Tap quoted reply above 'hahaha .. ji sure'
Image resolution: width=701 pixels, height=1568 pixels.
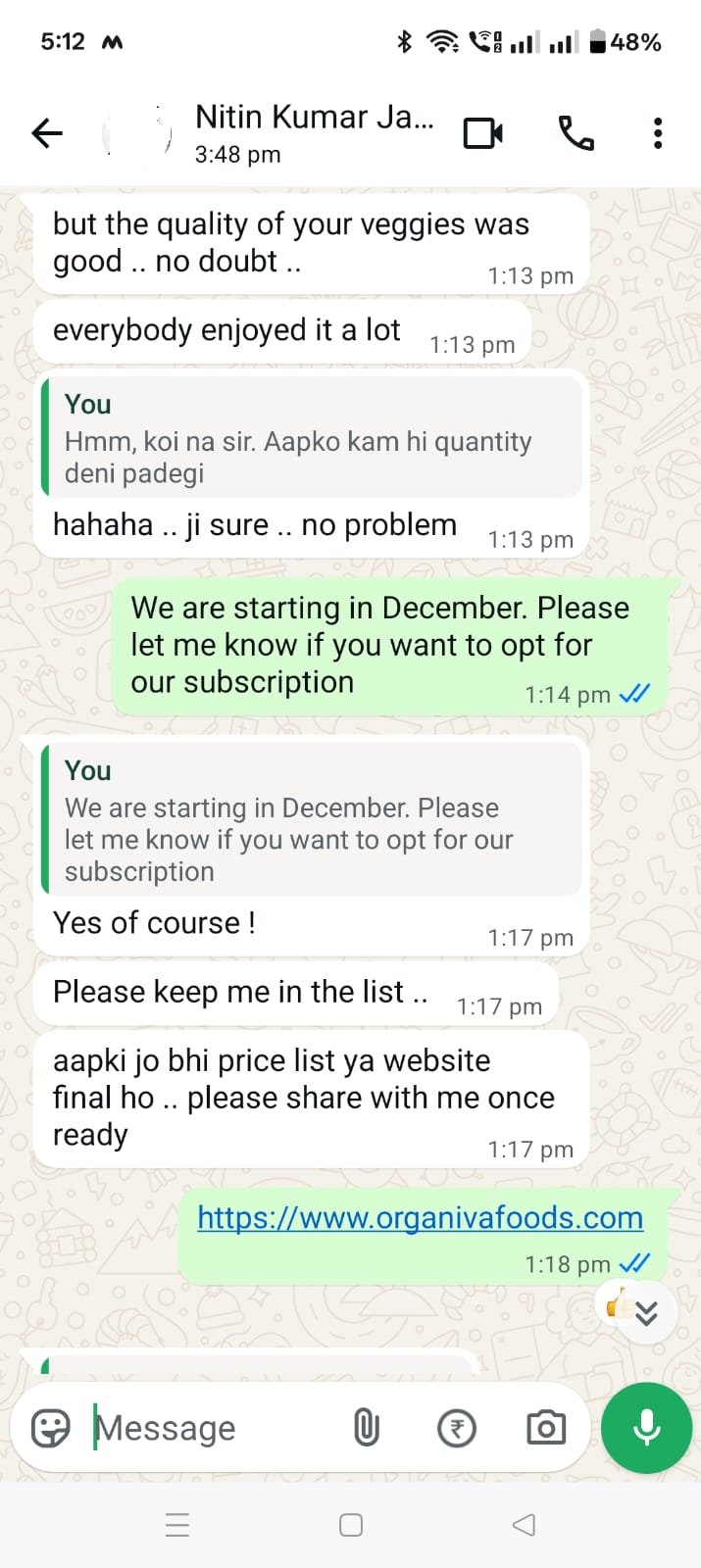click(312, 439)
